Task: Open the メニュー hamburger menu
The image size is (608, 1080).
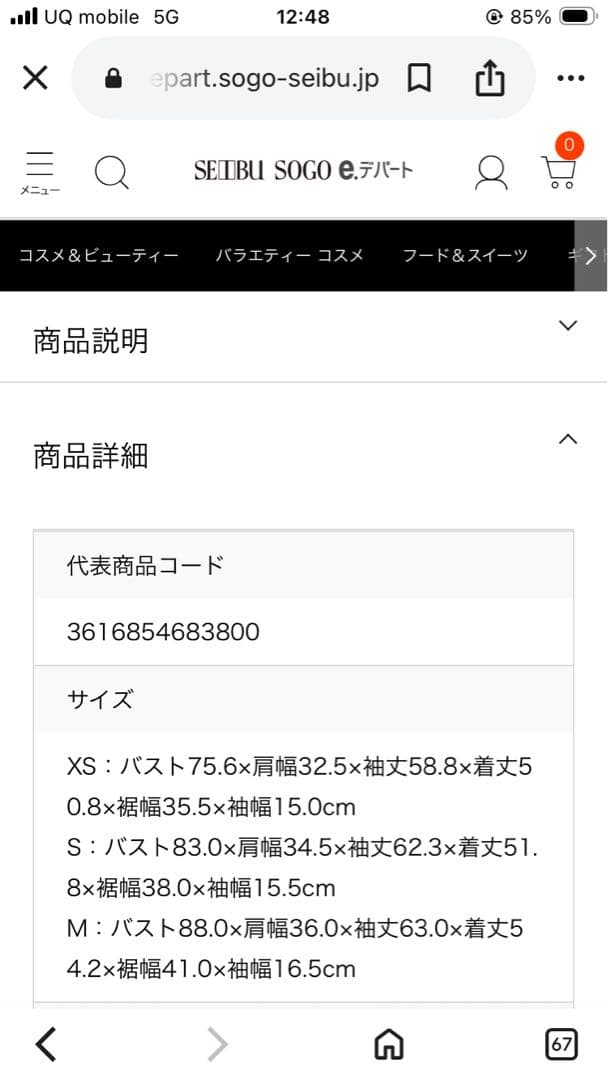Action: (x=40, y=172)
